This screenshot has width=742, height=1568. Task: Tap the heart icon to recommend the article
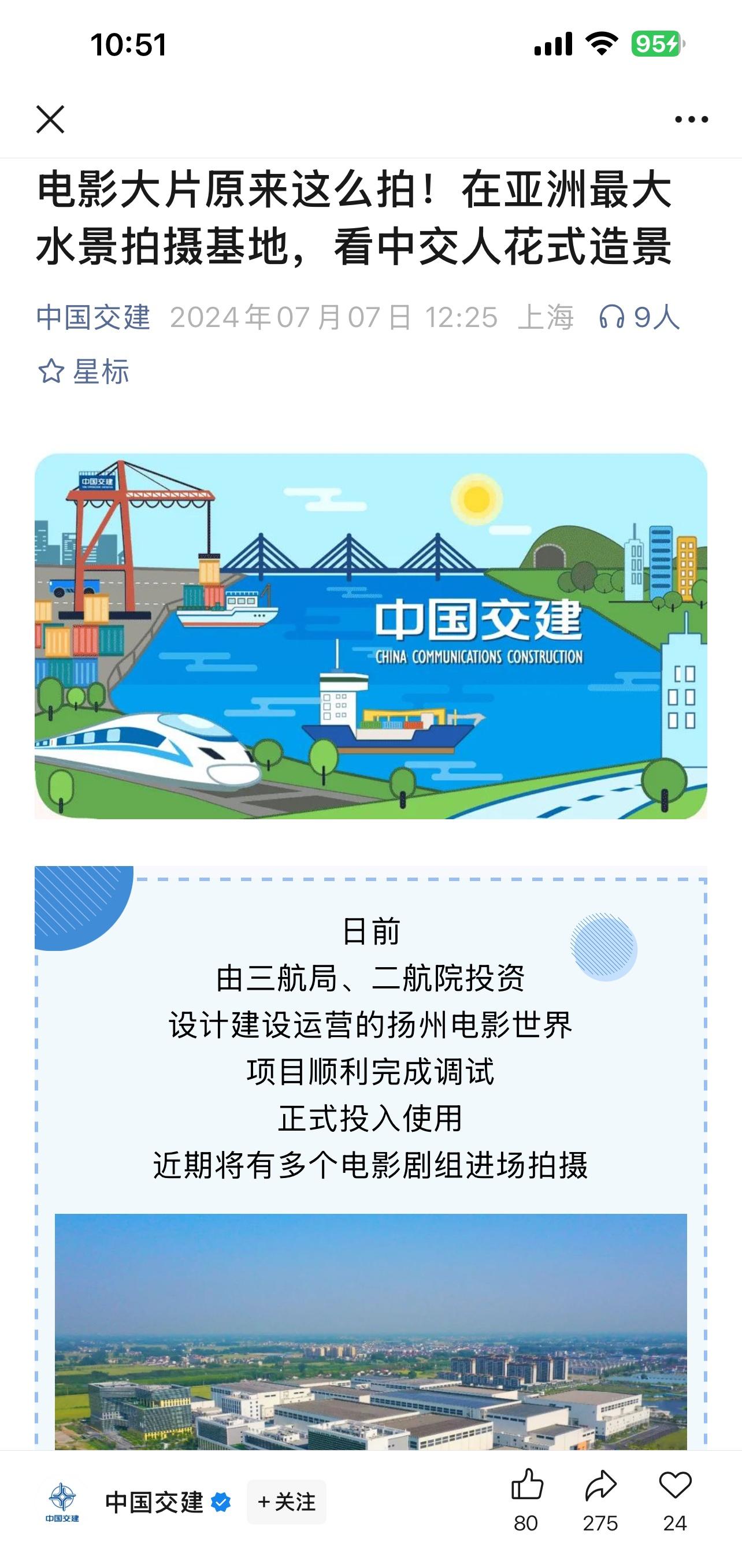click(675, 1485)
